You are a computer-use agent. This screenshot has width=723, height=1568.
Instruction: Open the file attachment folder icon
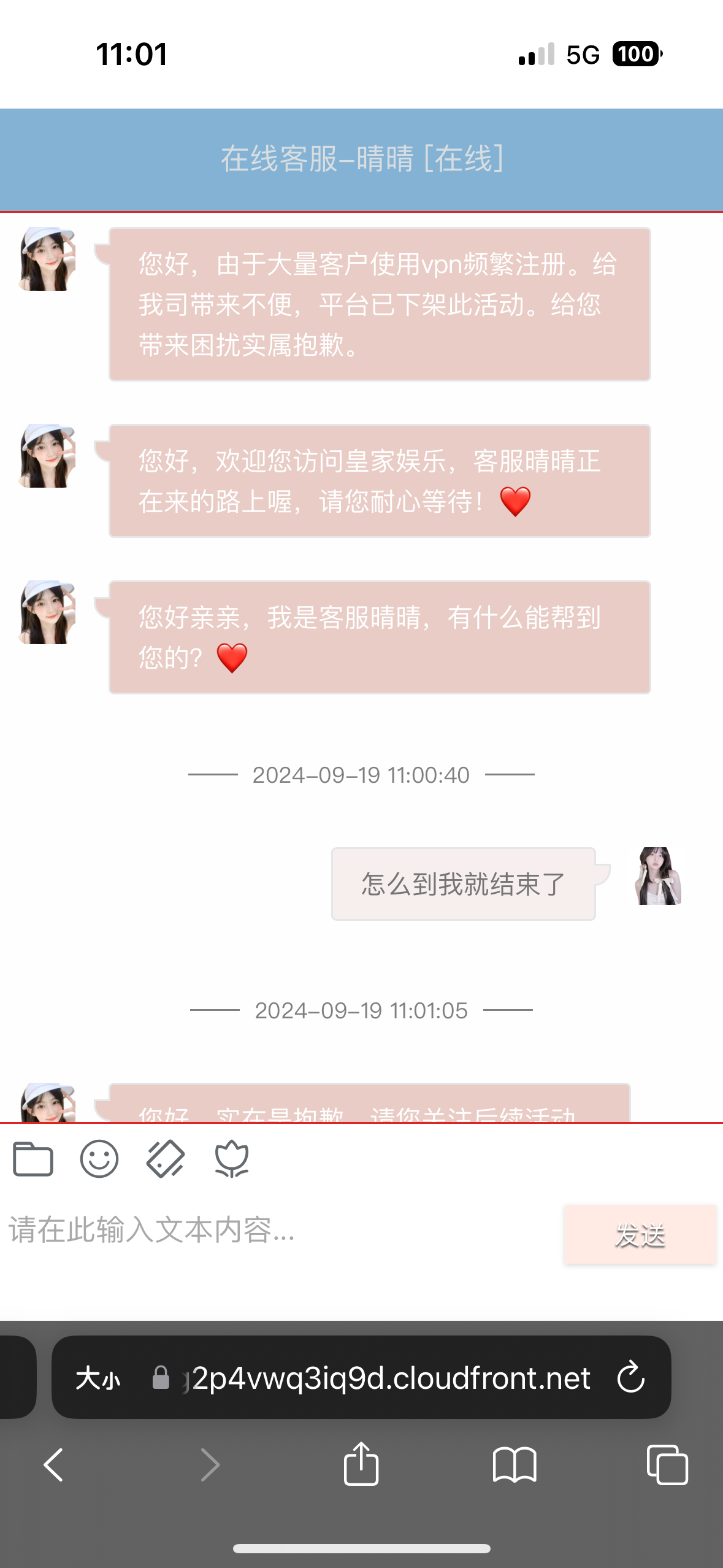pos(33,1159)
